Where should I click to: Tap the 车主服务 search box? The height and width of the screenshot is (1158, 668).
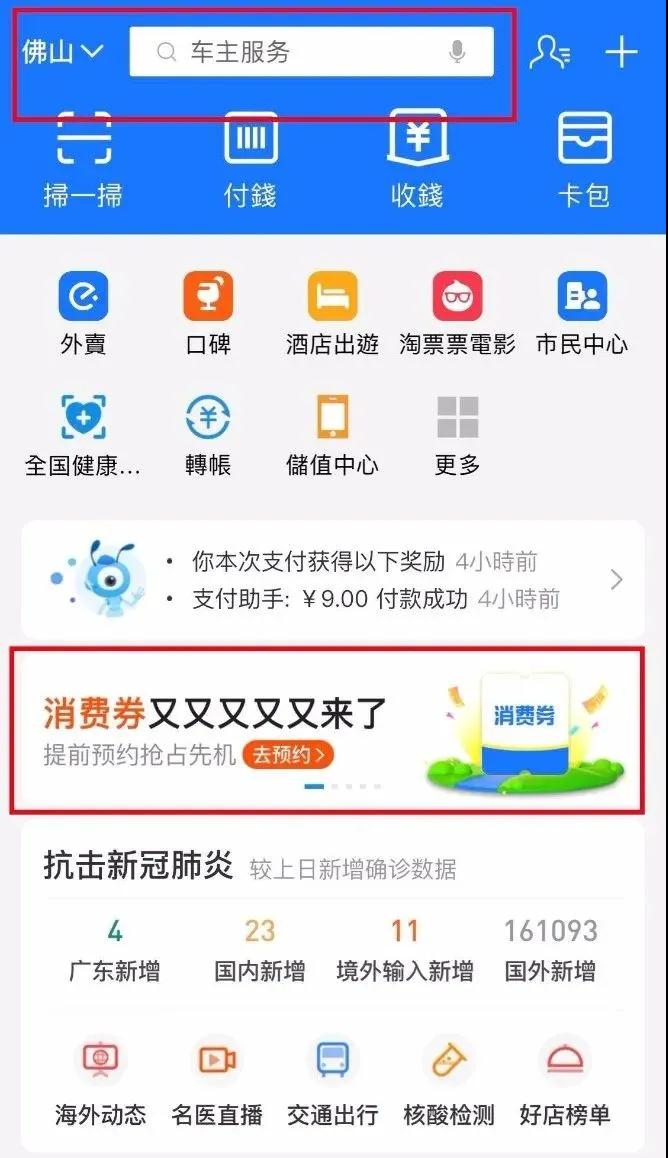click(300, 52)
